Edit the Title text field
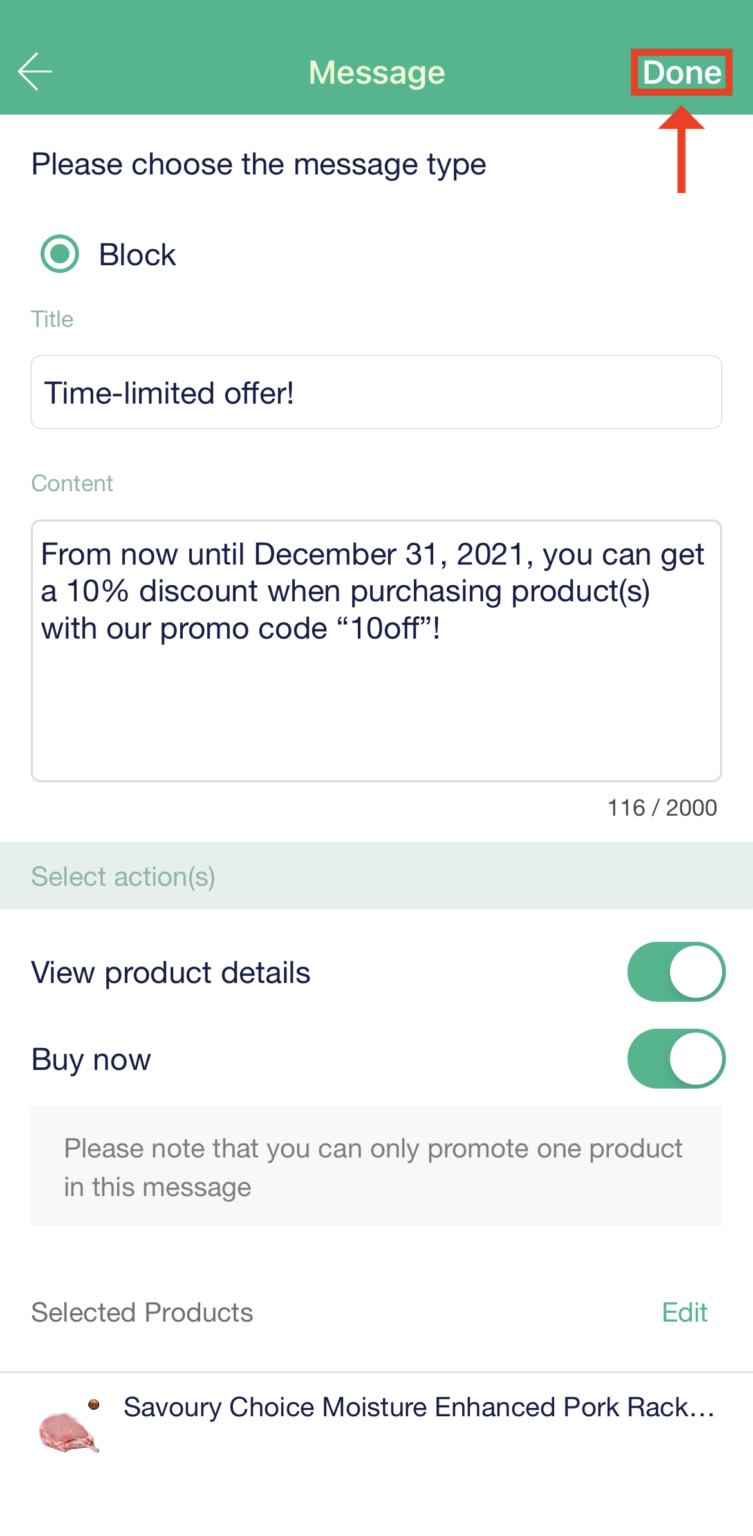The height and width of the screenshot is (1536, 753). [376, 392]
